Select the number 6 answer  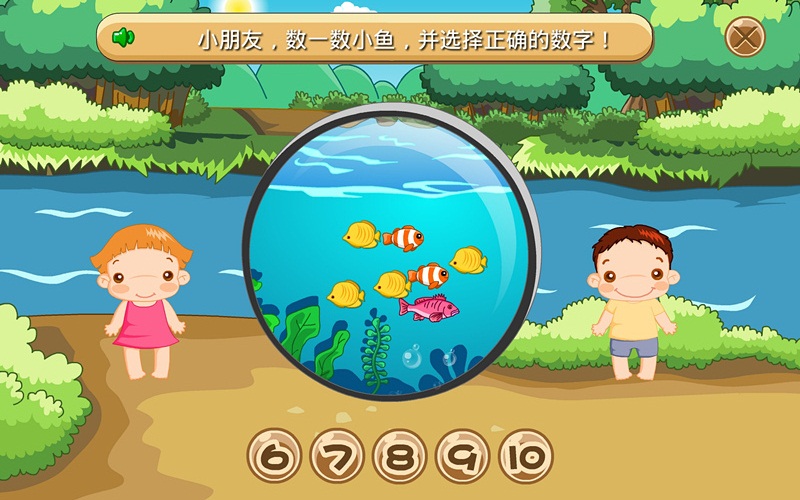click(273, 458)
